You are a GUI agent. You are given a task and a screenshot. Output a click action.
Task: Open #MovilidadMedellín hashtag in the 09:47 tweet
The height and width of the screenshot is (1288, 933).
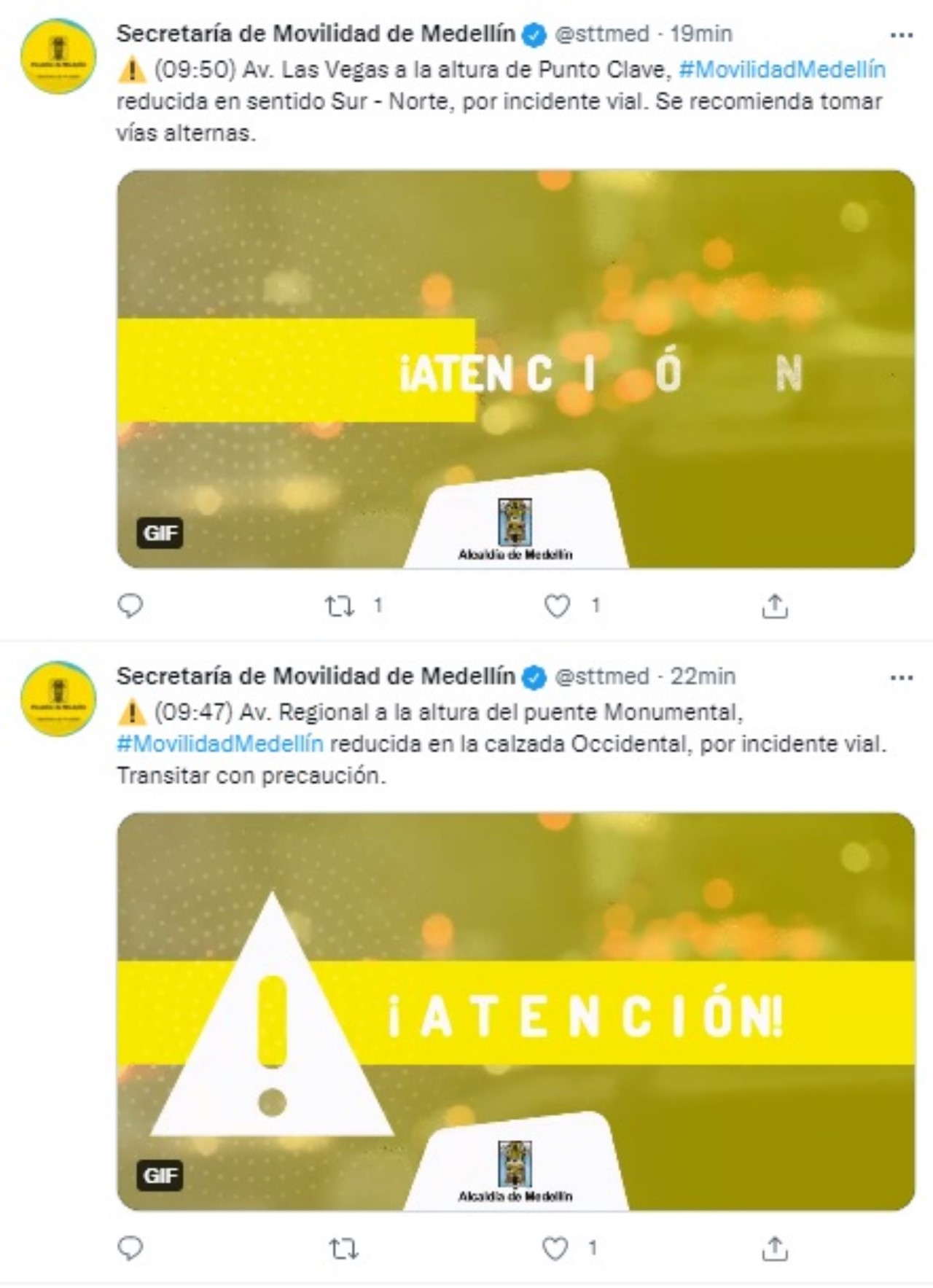[x=219, y=743]
